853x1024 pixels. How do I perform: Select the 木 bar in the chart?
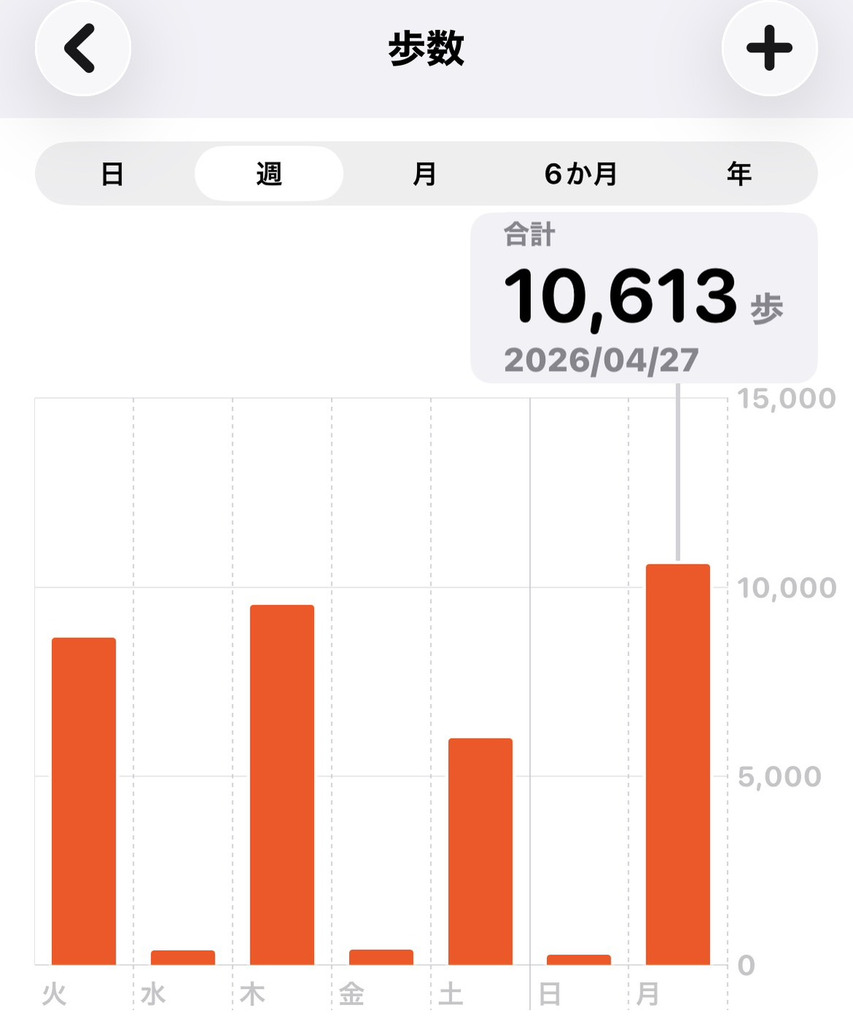[282, 785]
